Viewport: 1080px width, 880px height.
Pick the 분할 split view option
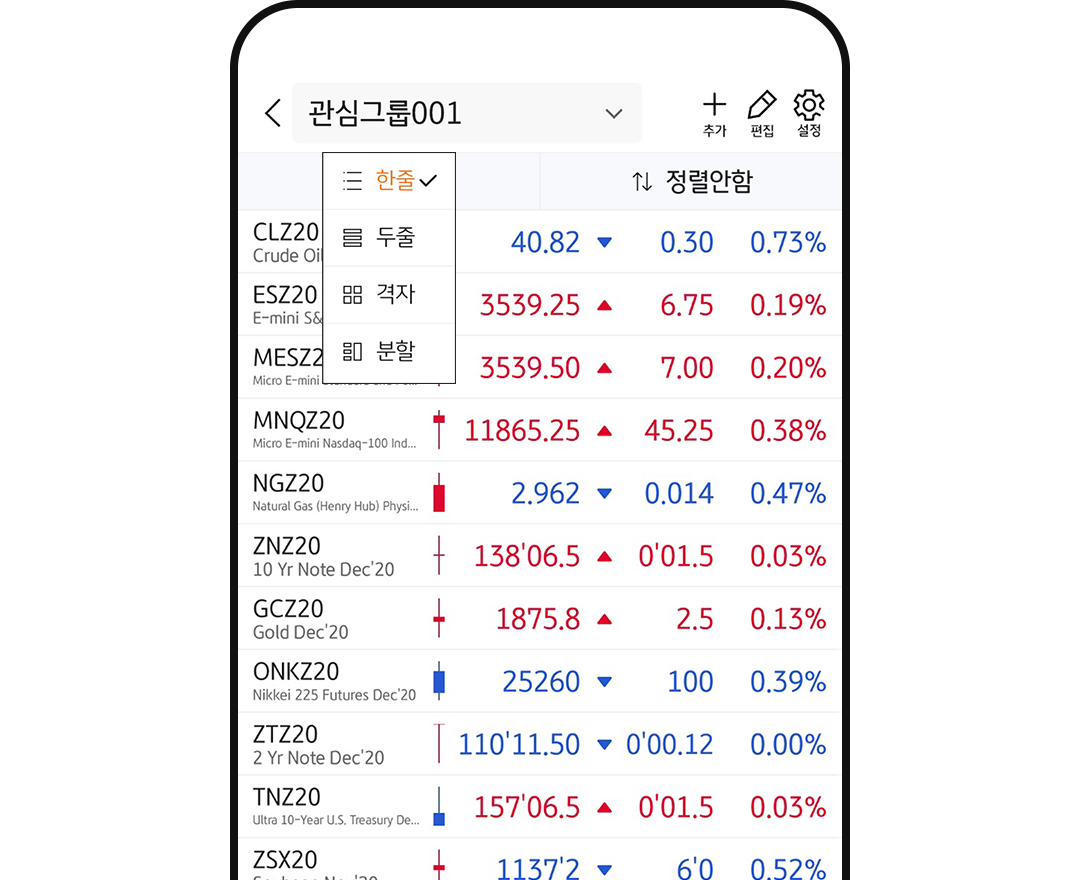[390, 352]
